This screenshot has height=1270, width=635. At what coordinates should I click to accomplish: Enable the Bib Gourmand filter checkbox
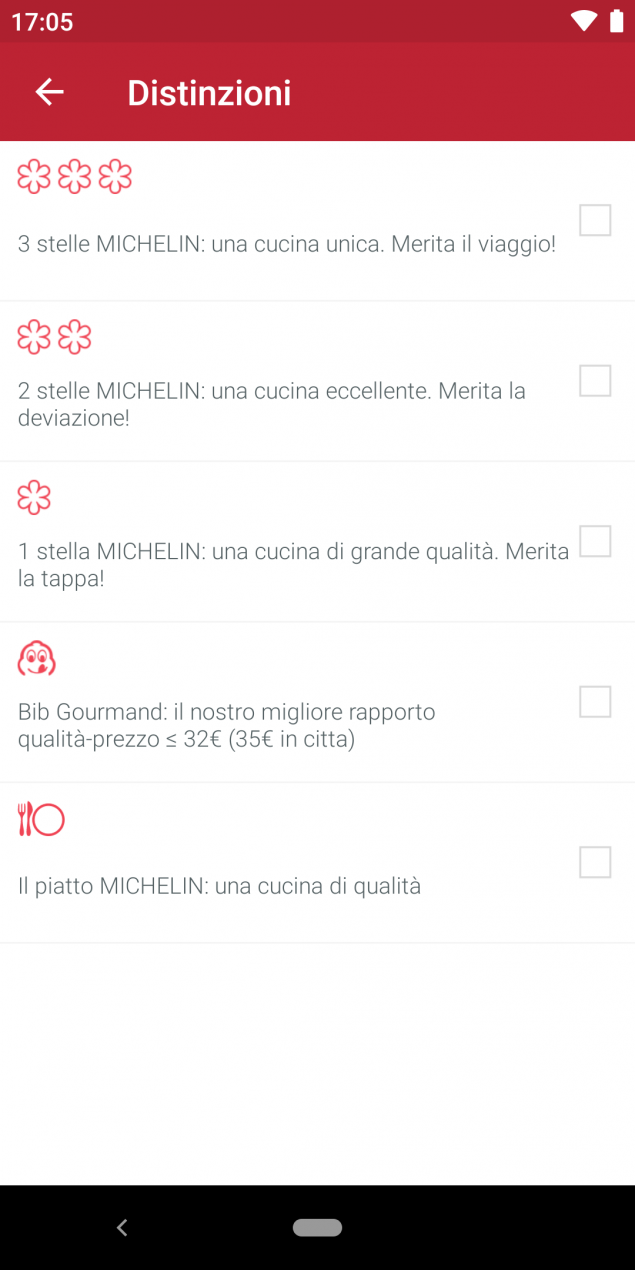[x=595, y=702]
